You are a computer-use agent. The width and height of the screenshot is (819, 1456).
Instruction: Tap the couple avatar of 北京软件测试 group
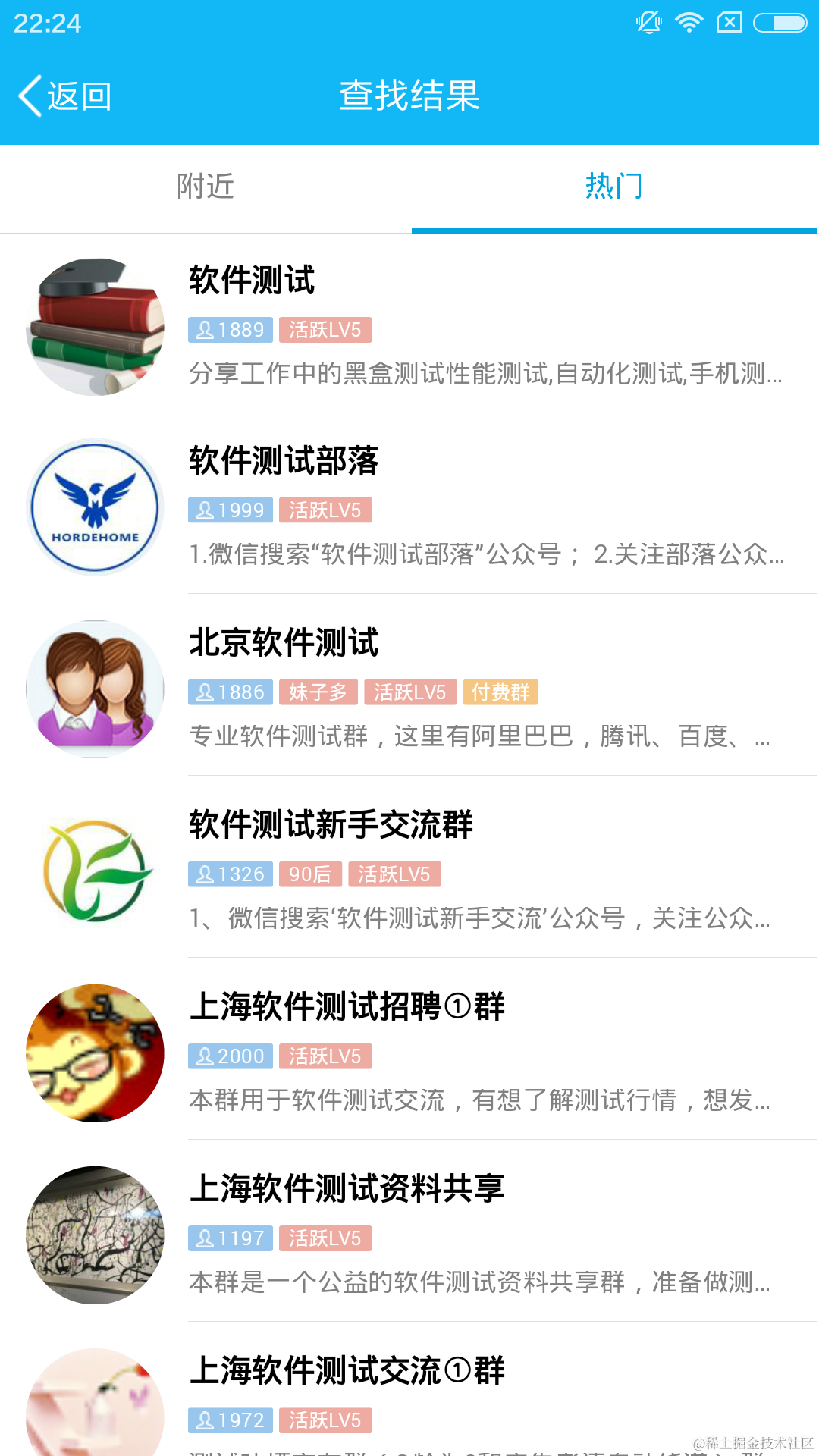coord(94,689)
